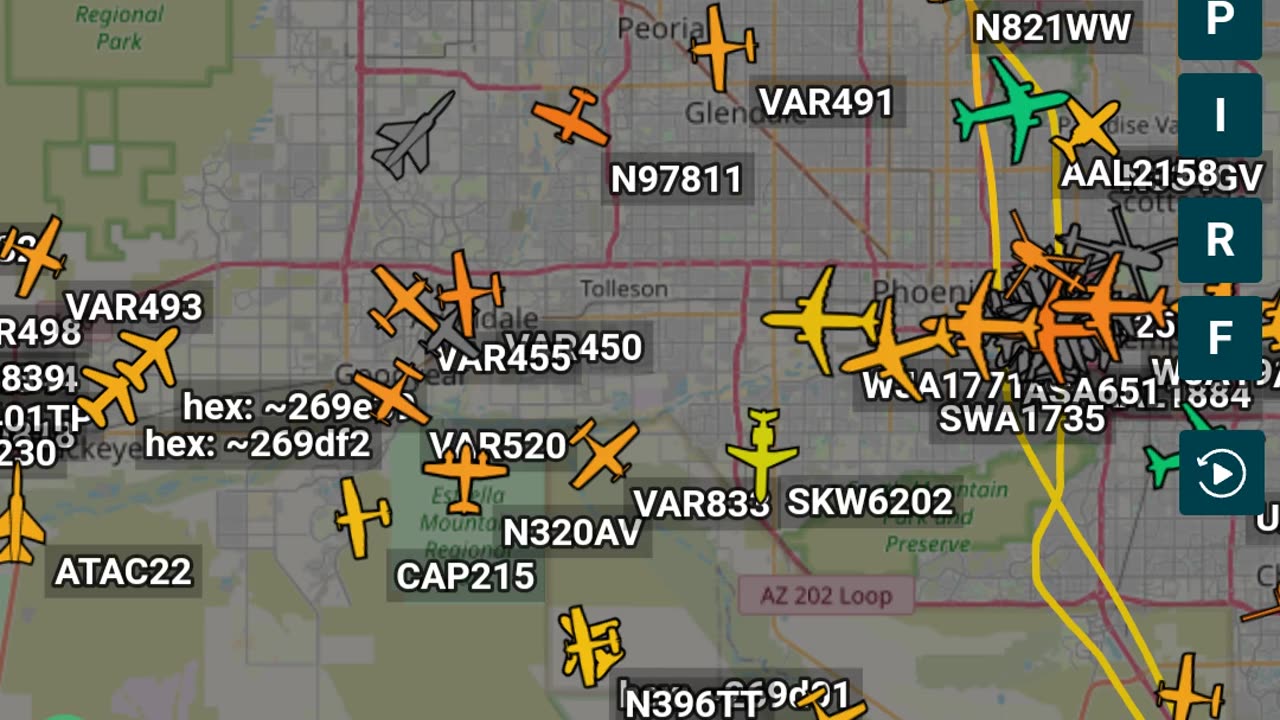Tap the P map button
Viewport: 1280px width, 720px height.
[x=1219, y=22]
